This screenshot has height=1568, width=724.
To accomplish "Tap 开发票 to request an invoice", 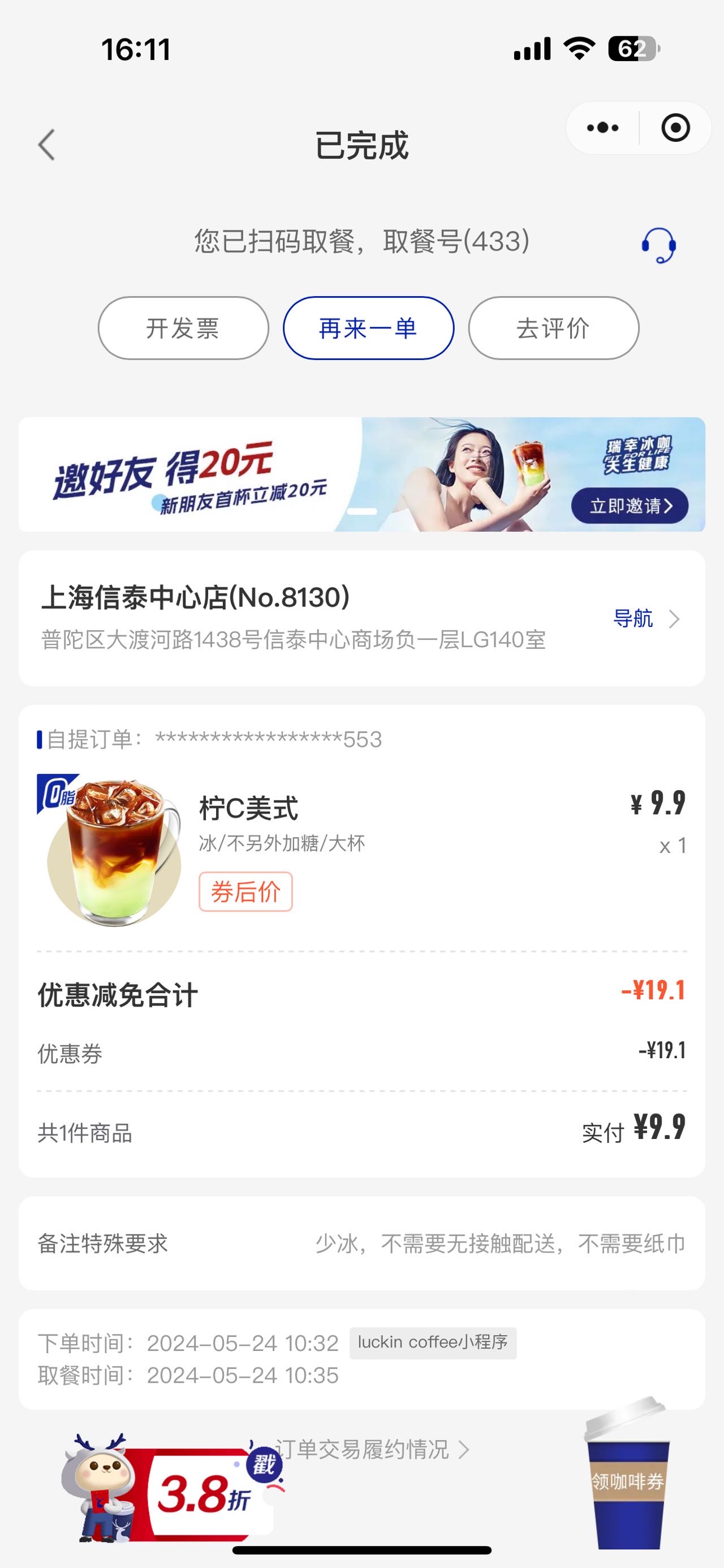I will pos(183,328).
